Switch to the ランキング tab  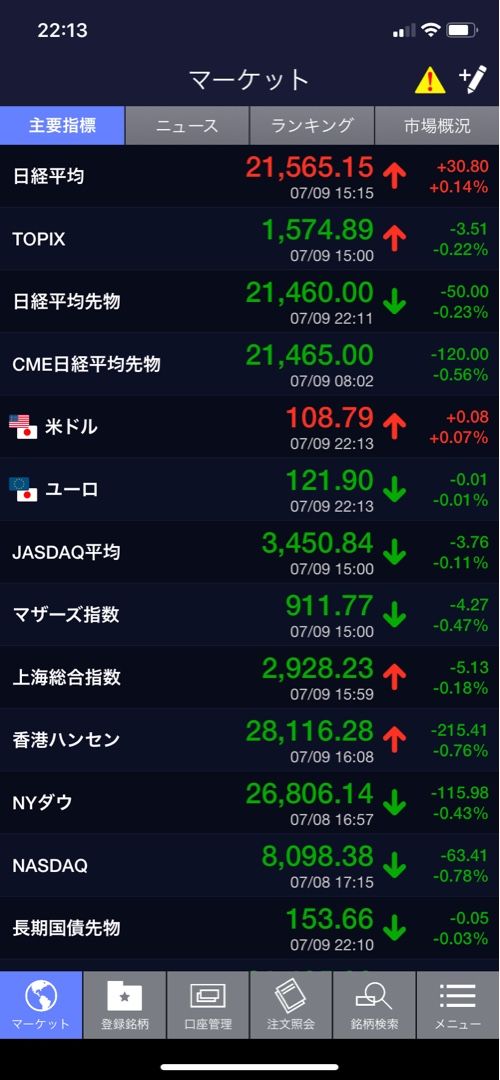click(x=312, y=125)
